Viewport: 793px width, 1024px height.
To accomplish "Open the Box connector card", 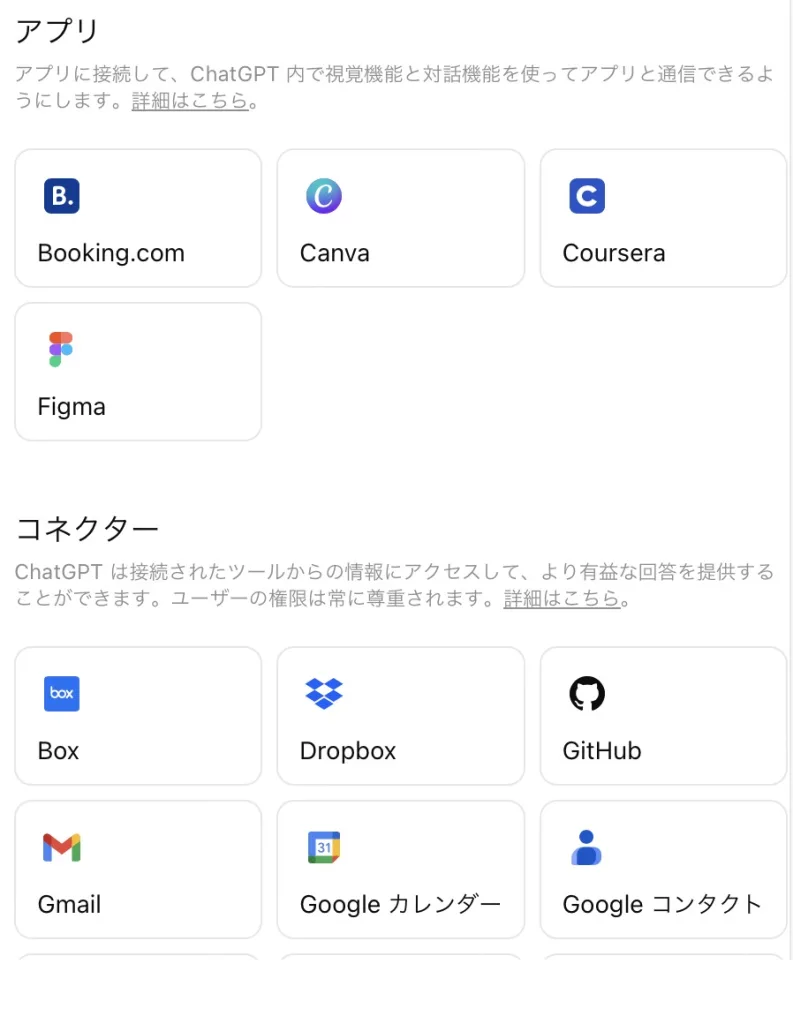I will point(138,716).
